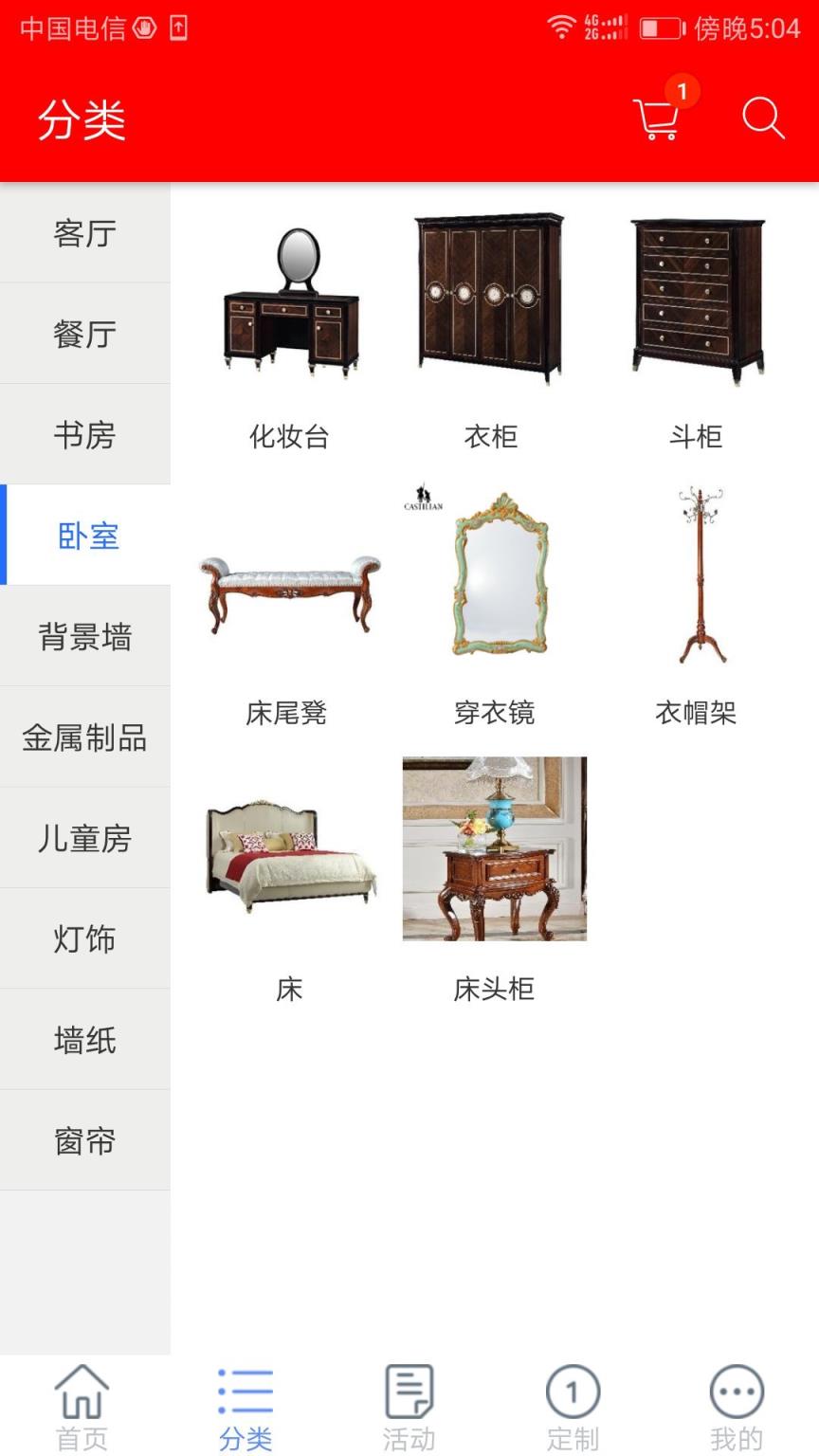This screenshot has width=819, height=1456.
Task: Tap the 床头柜 nightstand picture
Action: click(x=494, y=848)
